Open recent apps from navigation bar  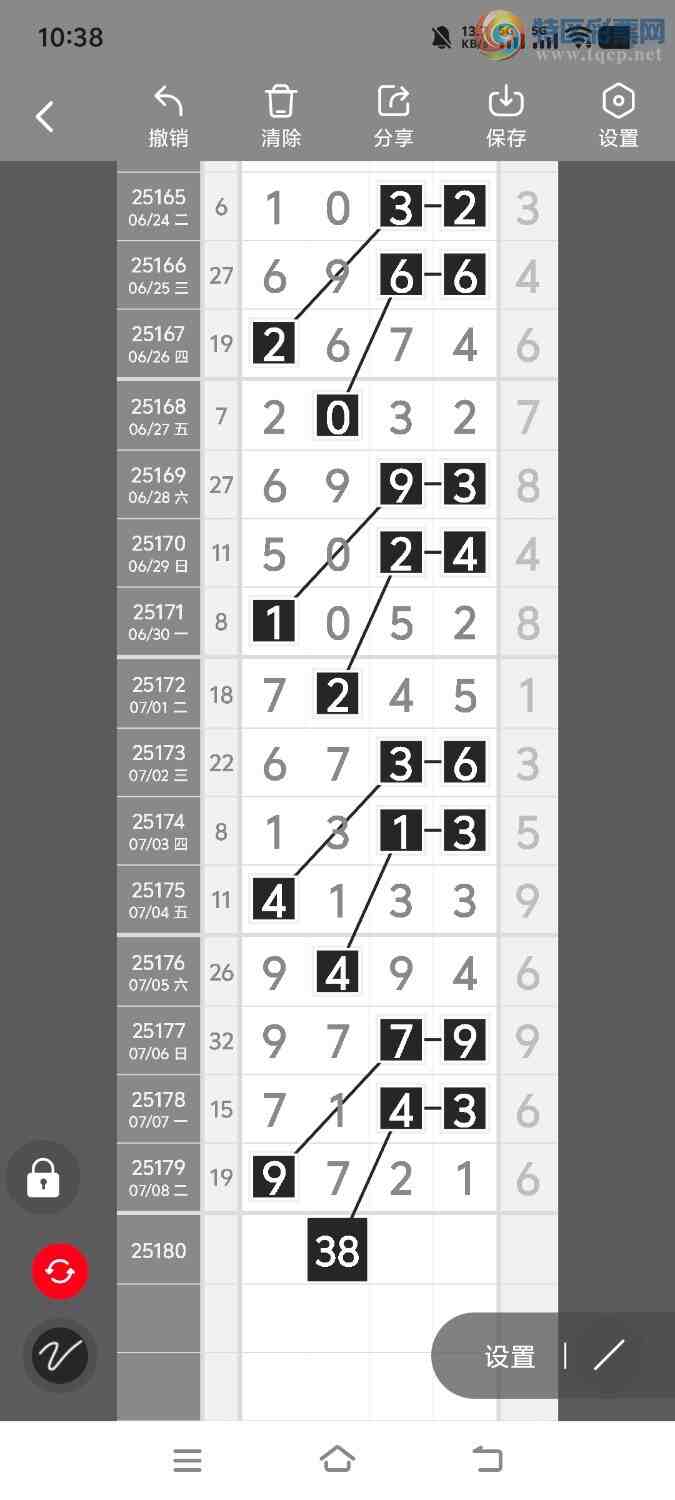[187, 1460]
